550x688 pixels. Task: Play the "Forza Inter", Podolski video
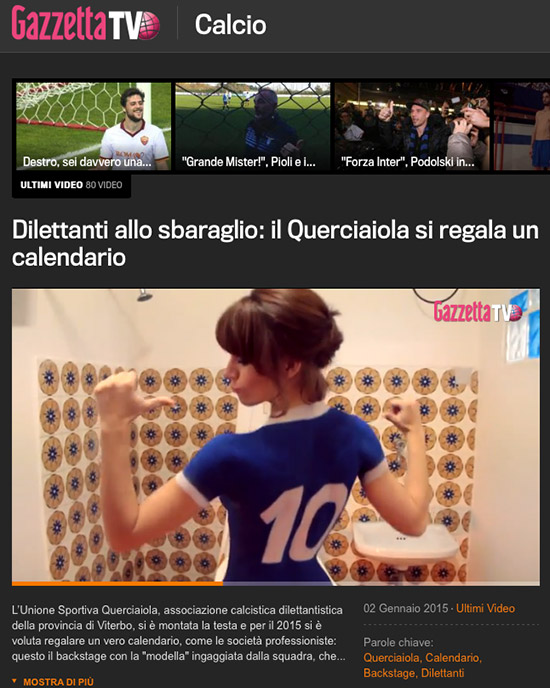pyautogui.click(x=412, y=126)
